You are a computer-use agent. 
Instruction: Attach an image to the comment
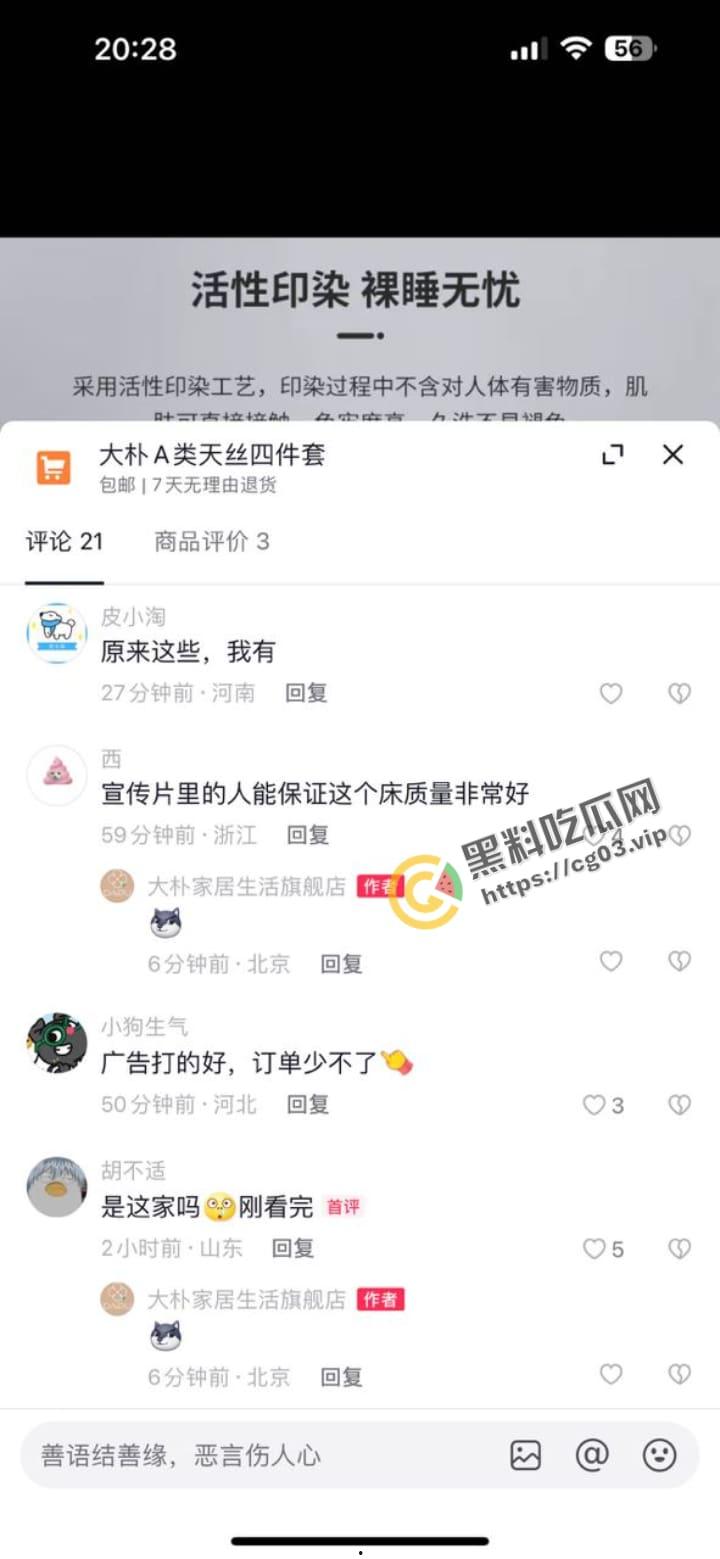click(525, 1455)
